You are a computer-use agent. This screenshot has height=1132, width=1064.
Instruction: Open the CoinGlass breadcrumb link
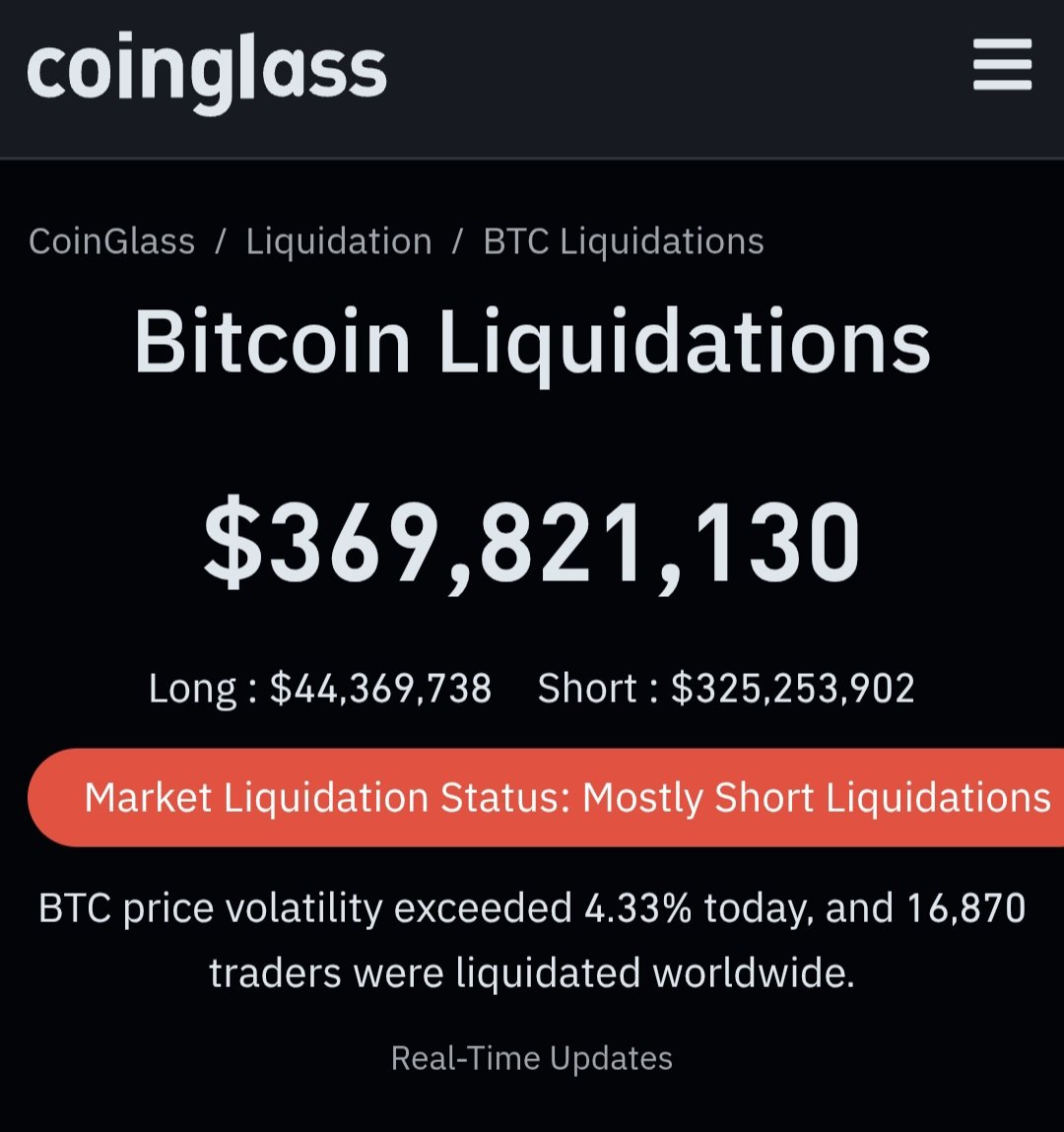click(x=111, y=241)
